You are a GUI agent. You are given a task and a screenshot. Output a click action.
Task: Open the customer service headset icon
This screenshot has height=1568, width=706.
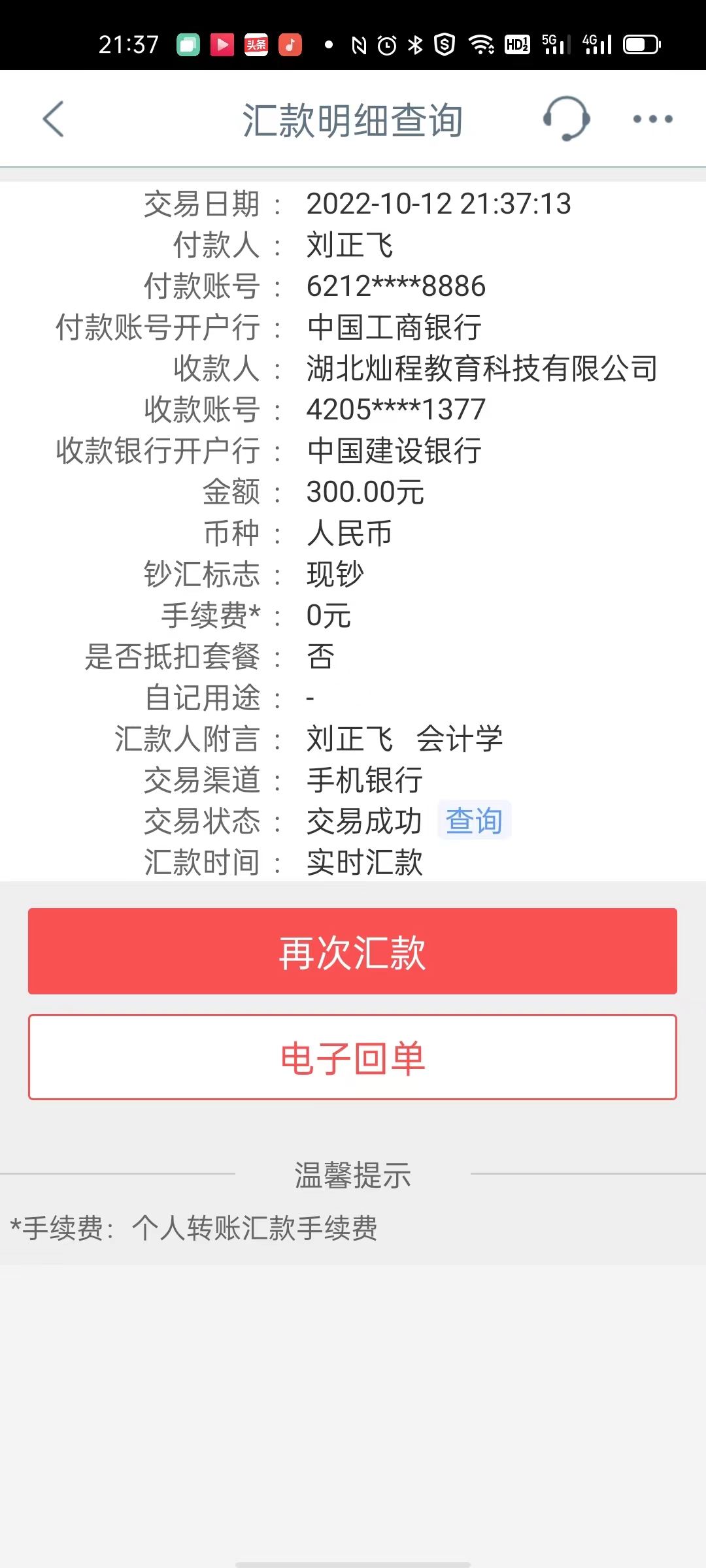pos(566,118)
